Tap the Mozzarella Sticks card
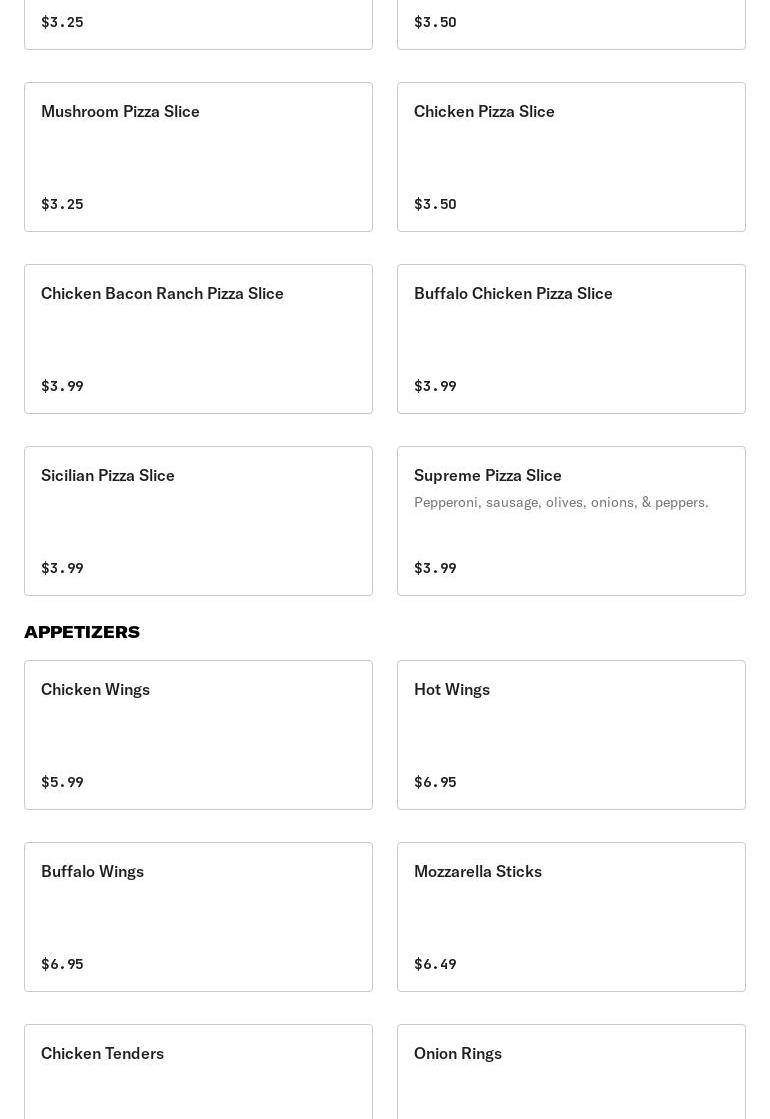 click(x=571, y=917)
